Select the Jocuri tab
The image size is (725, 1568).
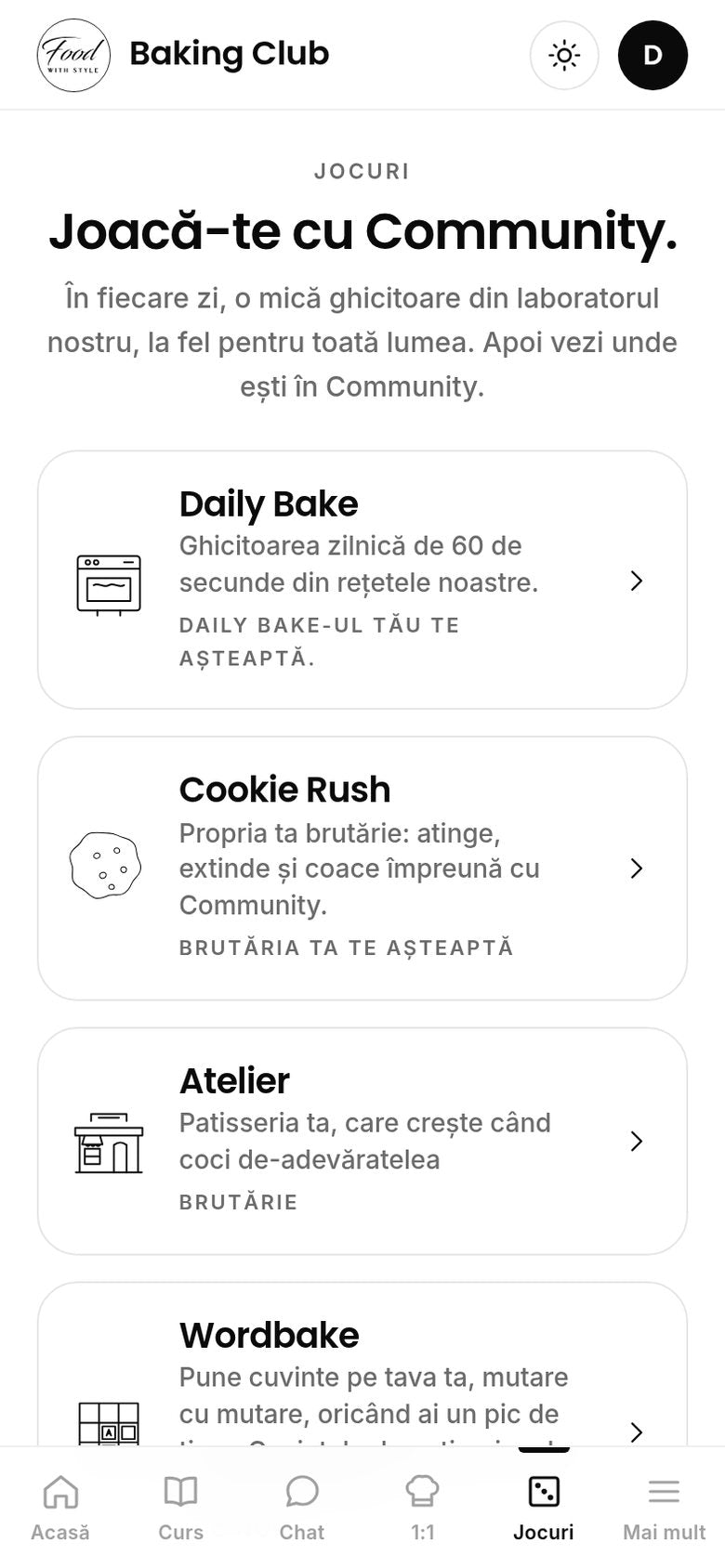(x=544, y=1508)
